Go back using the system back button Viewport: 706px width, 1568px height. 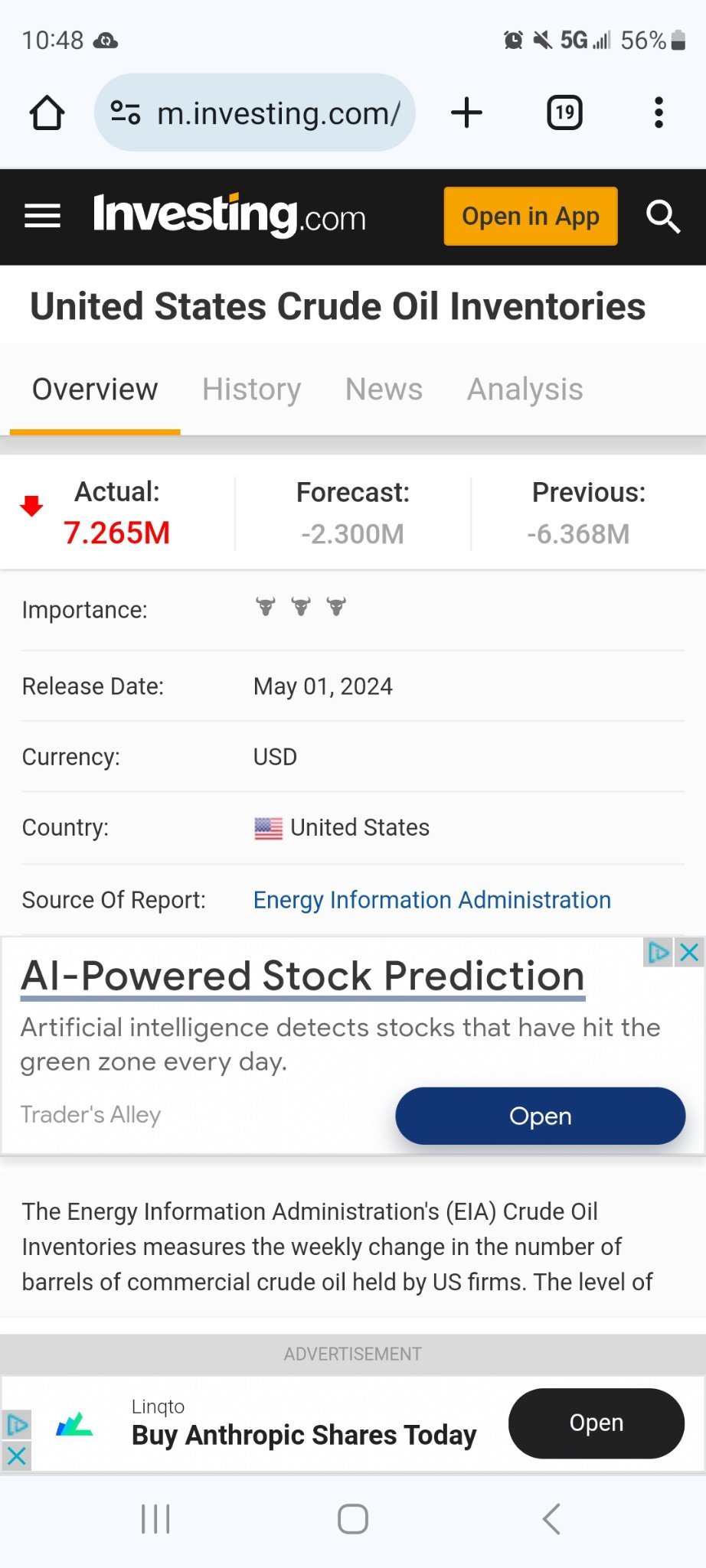click(551, 1519)
